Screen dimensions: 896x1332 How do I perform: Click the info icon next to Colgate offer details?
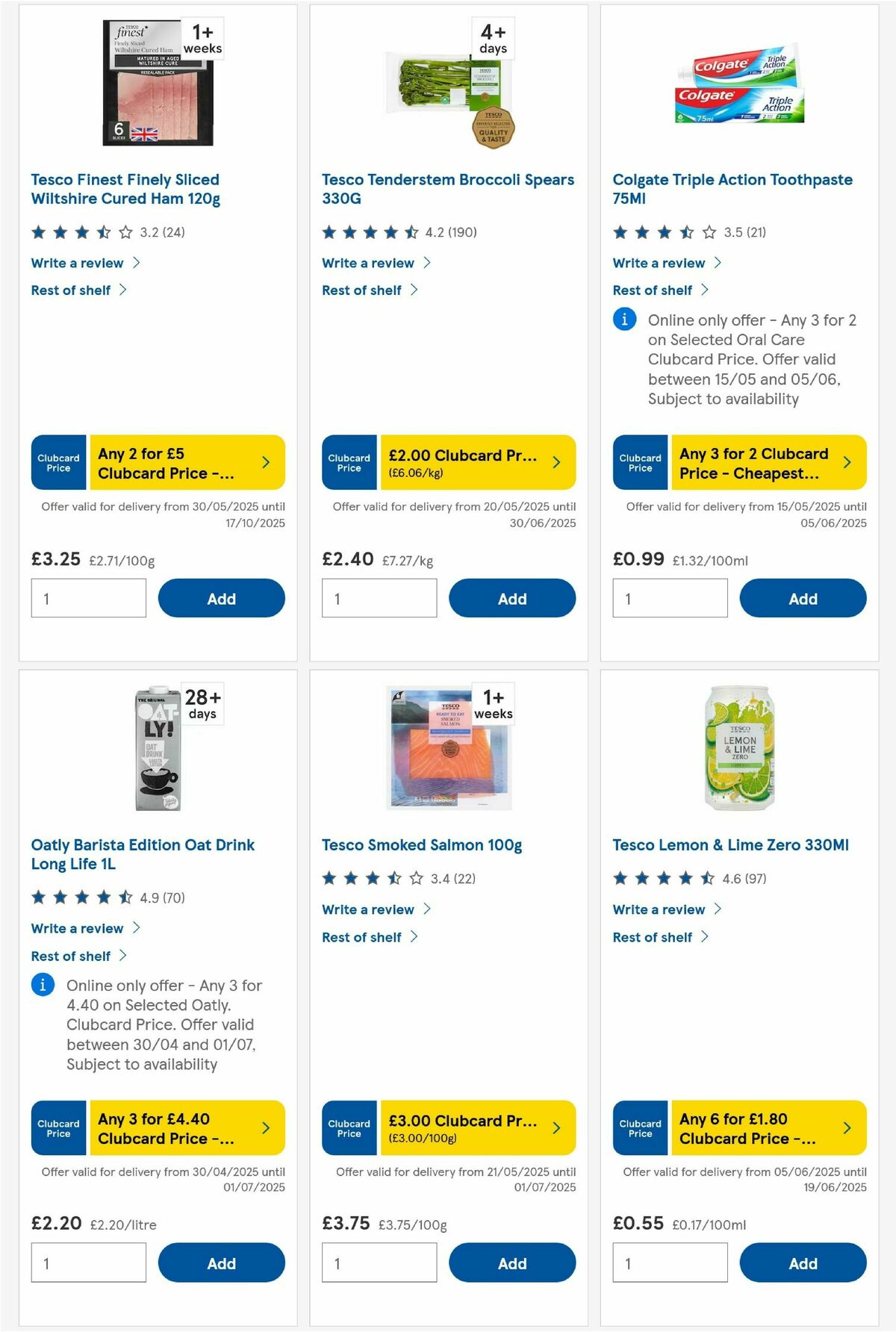click(x=624, y=321)
